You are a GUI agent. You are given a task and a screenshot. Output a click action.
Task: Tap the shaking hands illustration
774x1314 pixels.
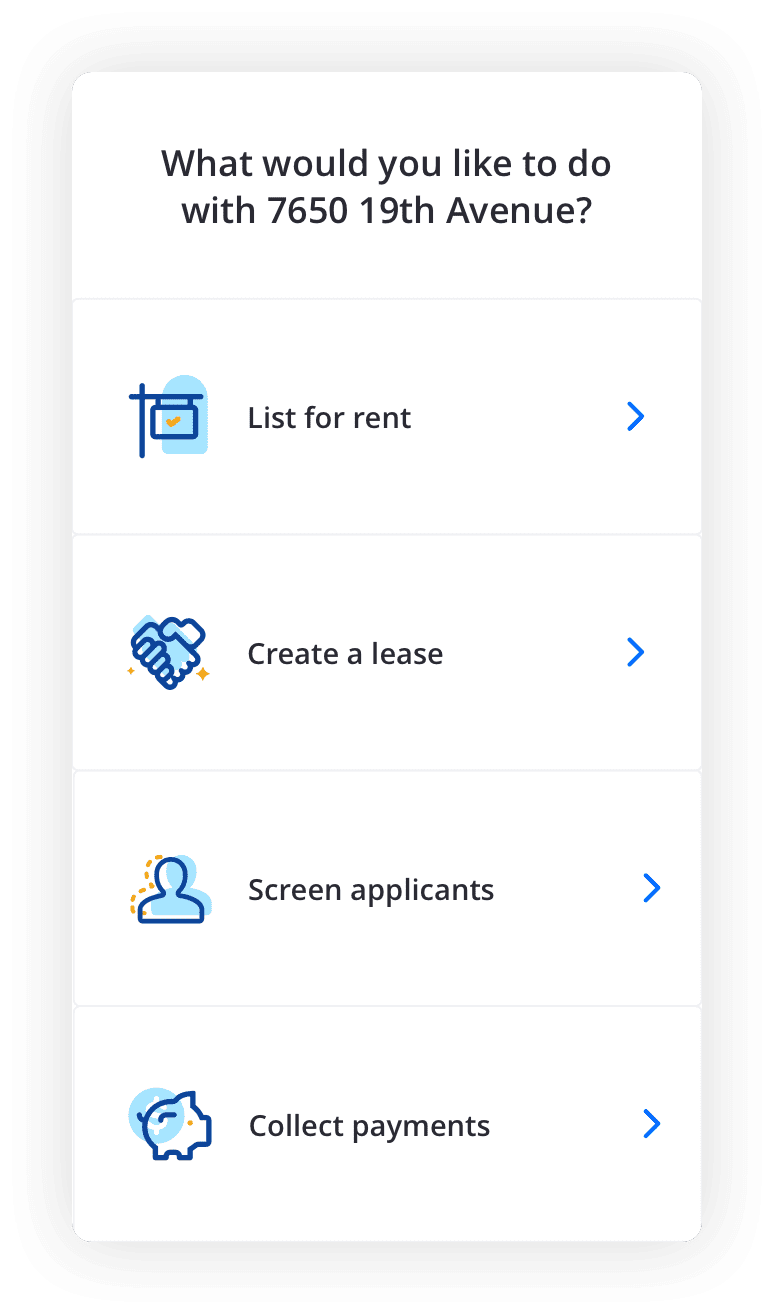[x=168, y=648]
